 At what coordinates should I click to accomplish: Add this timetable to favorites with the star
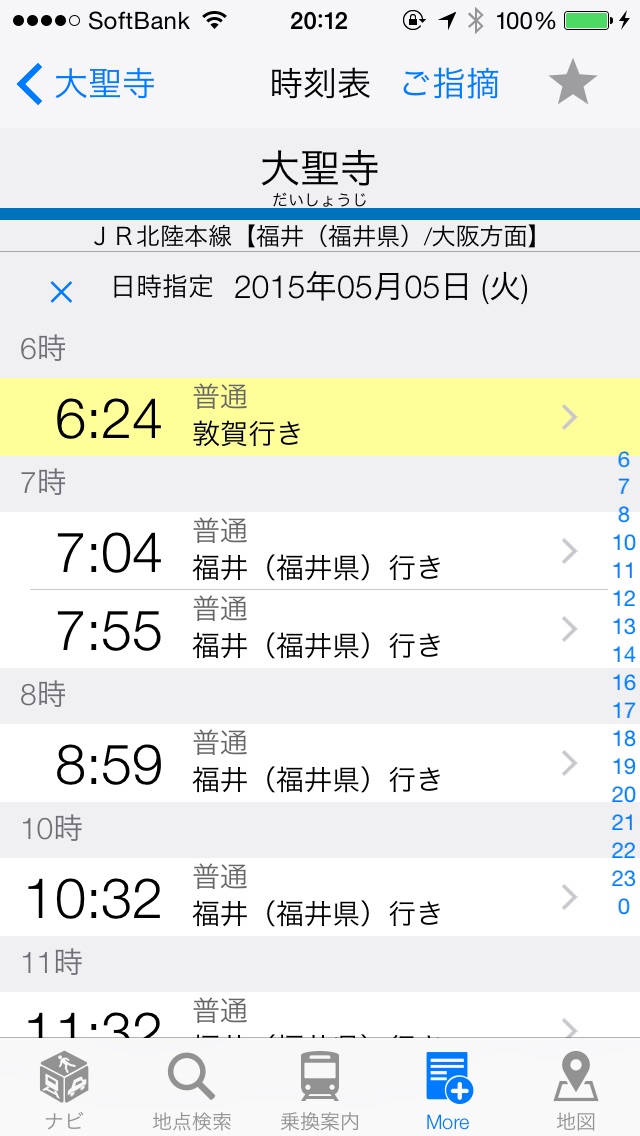pyautogui.click(x=573, y=82)
